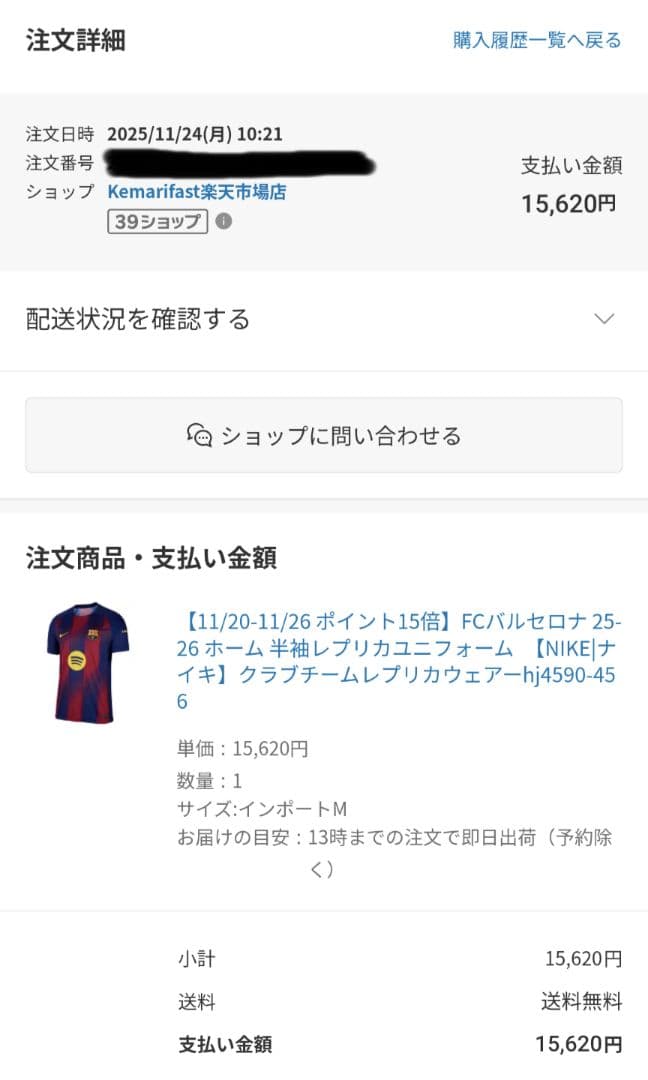Viewport: 648px width, 1080px height.
Task: Tap ショップに問い合わせる button
Action: (323, 435)
